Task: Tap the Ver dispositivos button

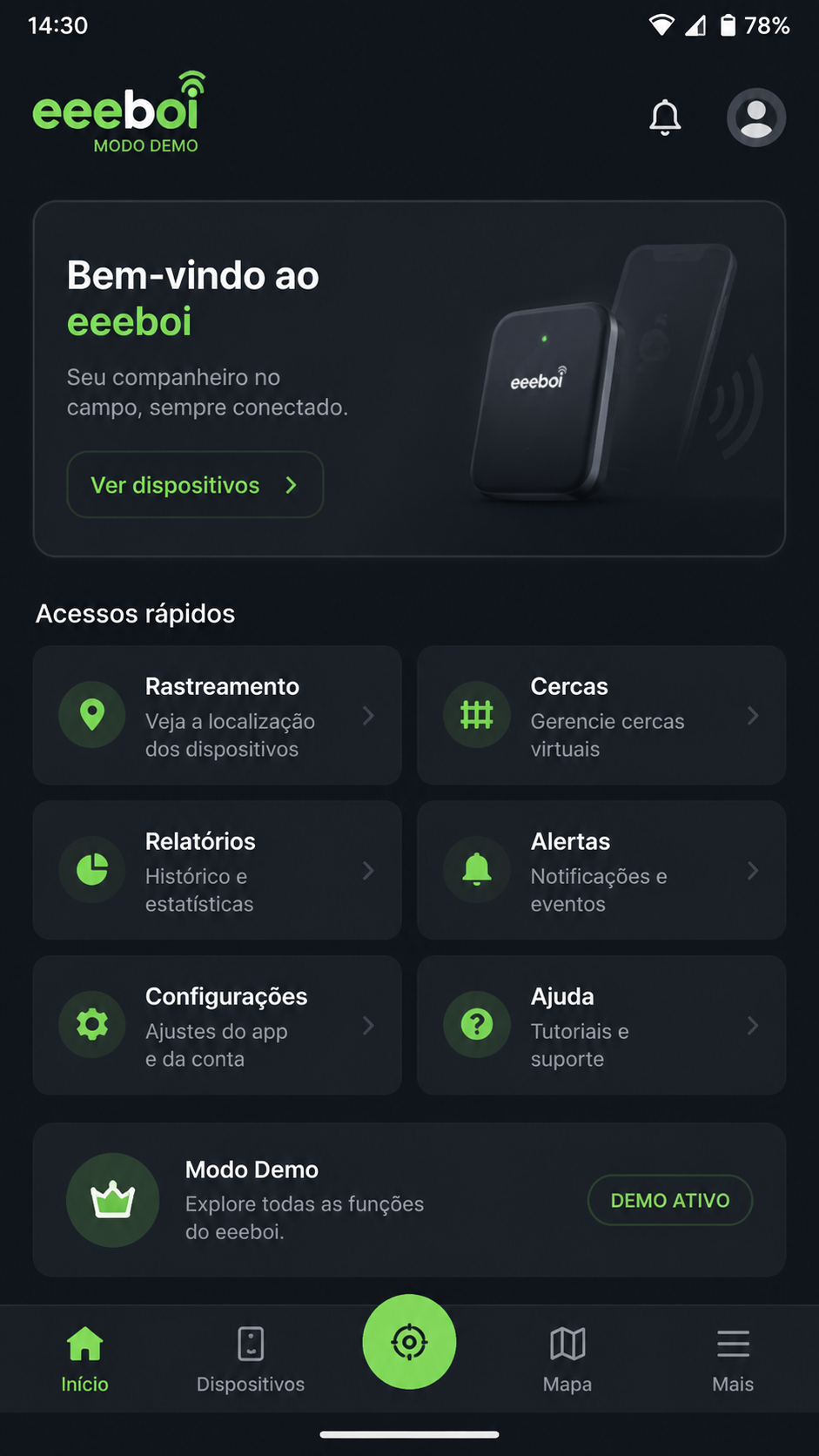Action: pyautogui.click(x=195, y=485)
